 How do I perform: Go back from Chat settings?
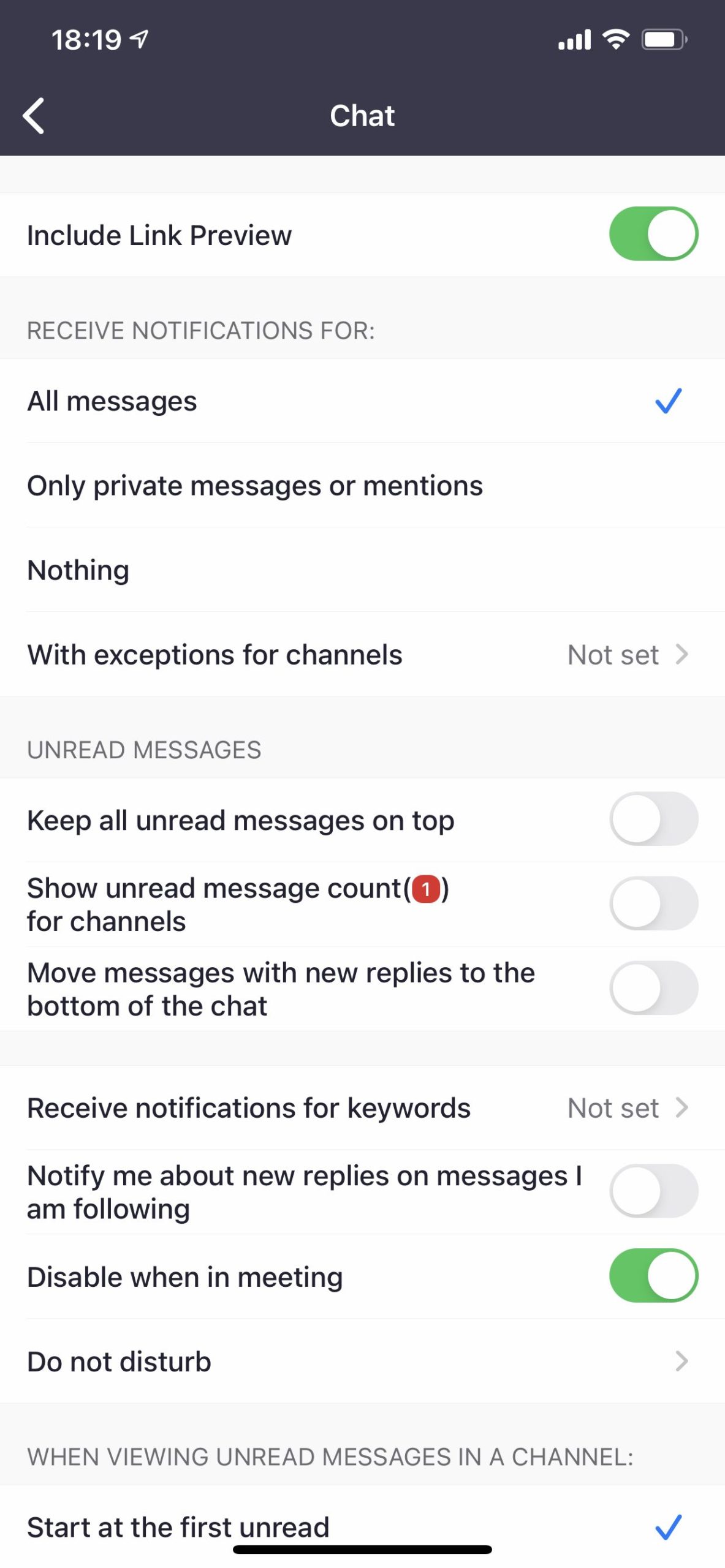click(34, 116)
